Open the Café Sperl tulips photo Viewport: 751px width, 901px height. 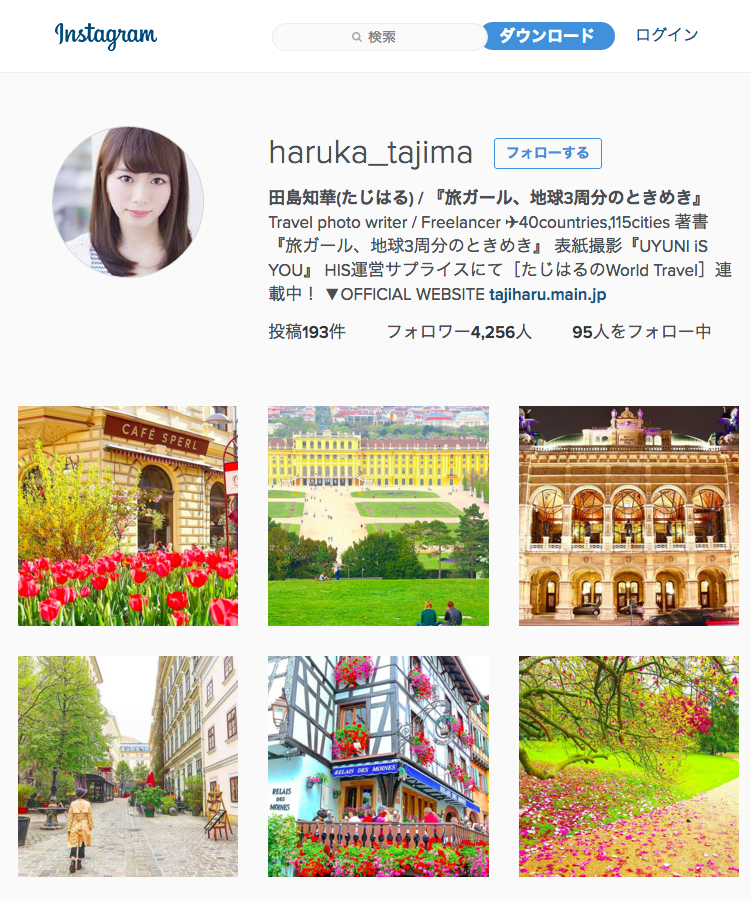coord(128,516)
